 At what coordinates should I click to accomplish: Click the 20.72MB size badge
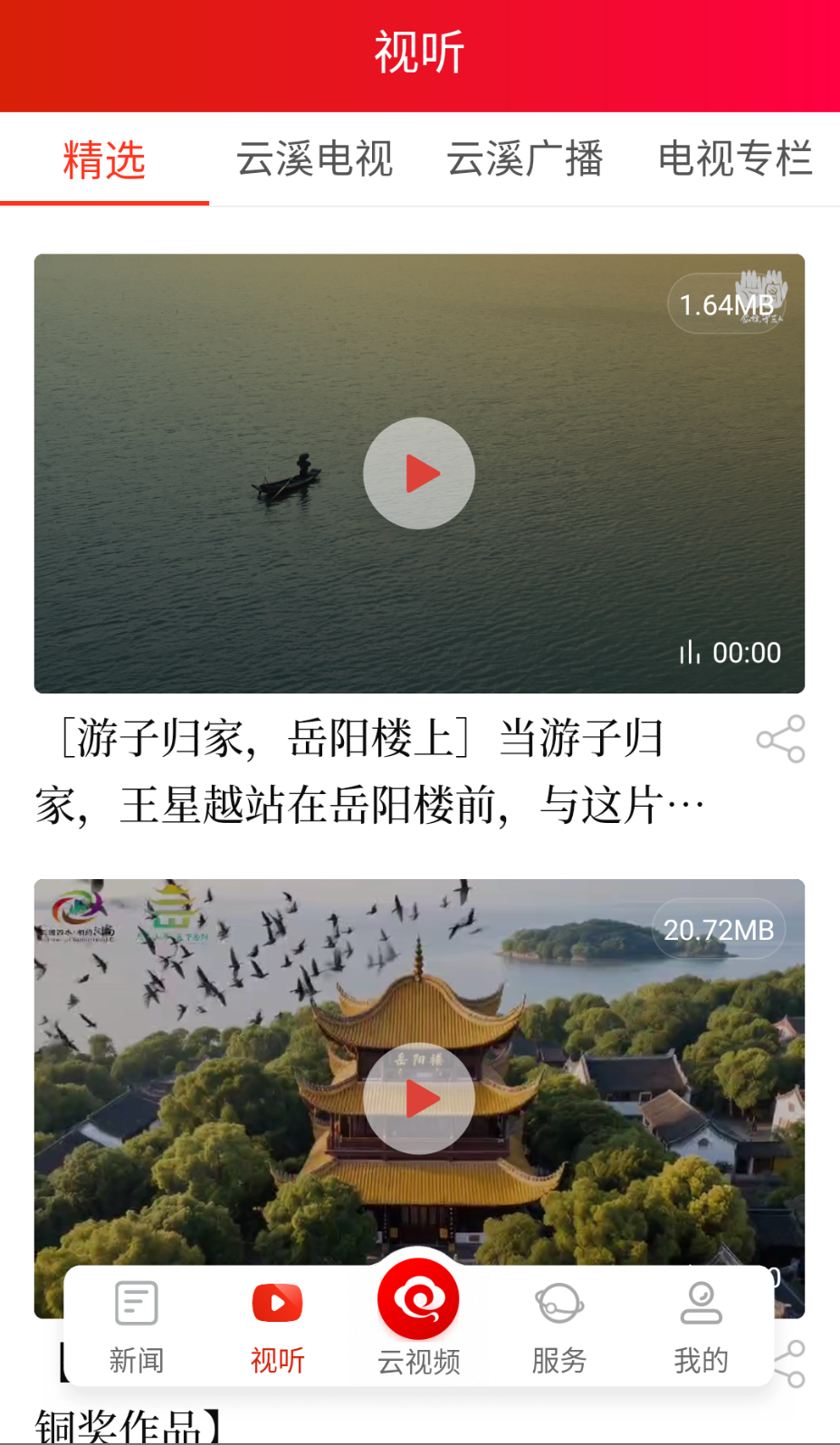tap(719, 929)
